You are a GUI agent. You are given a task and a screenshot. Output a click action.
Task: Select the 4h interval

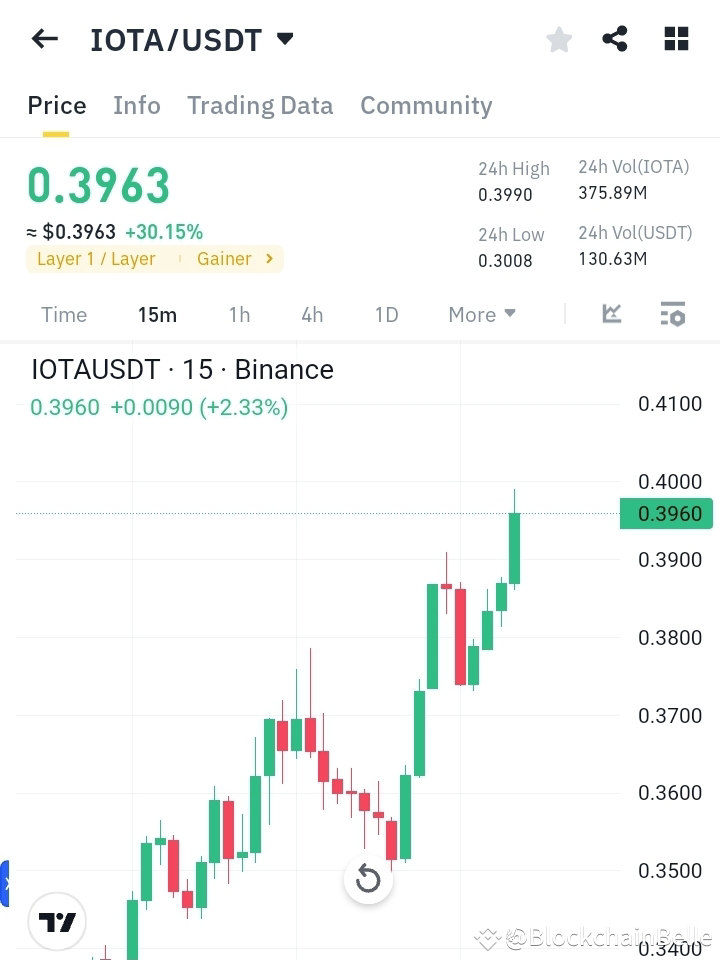click(311, 314)
